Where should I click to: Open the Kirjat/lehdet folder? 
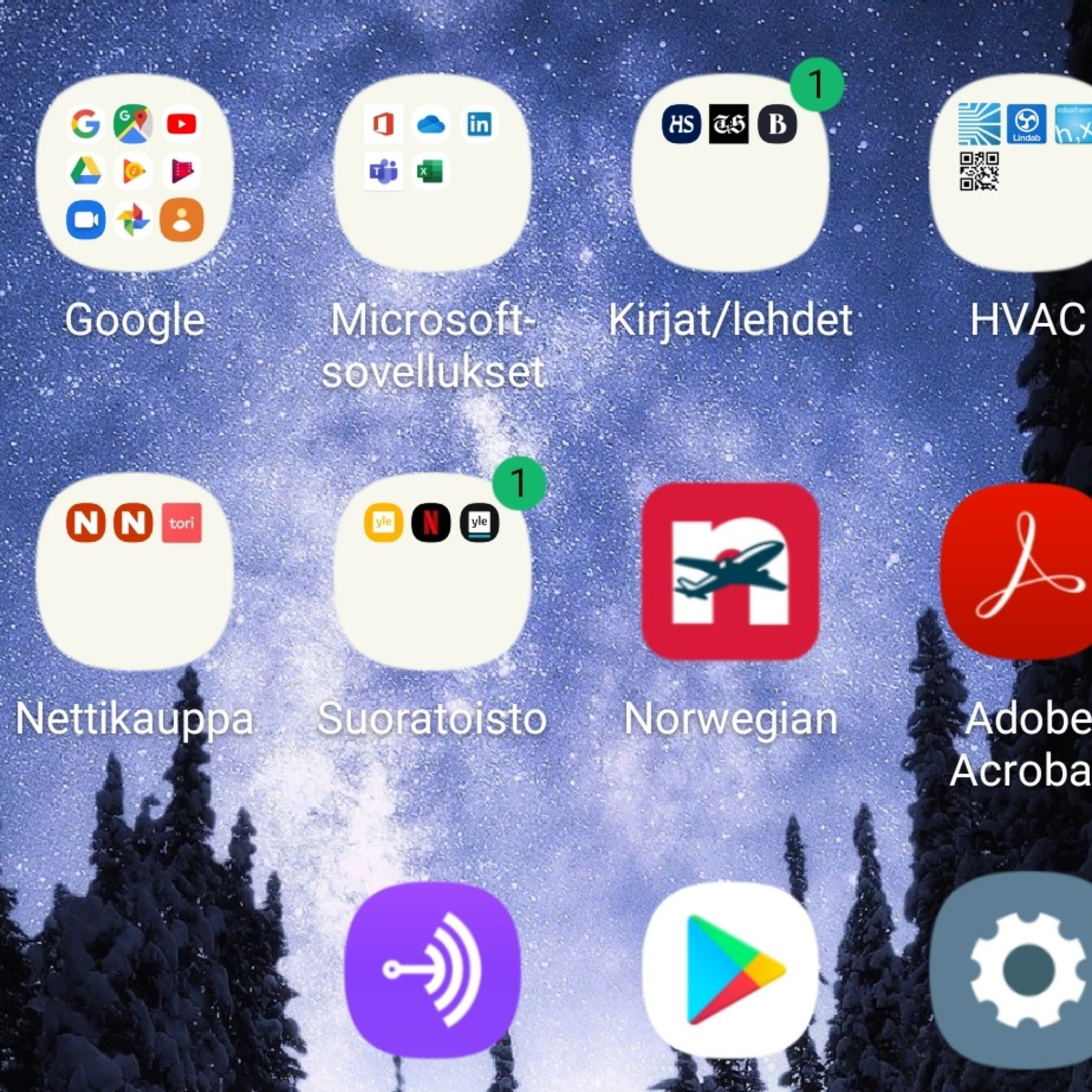[x=730, y=173]
